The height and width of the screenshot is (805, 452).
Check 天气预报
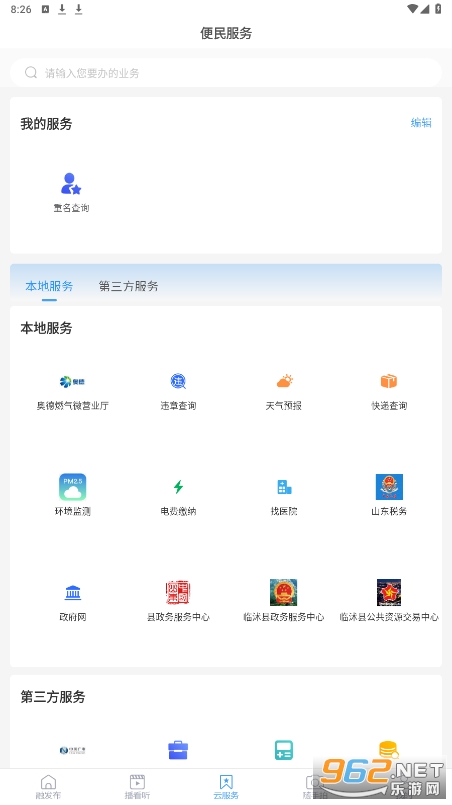(x=284, y=393)
